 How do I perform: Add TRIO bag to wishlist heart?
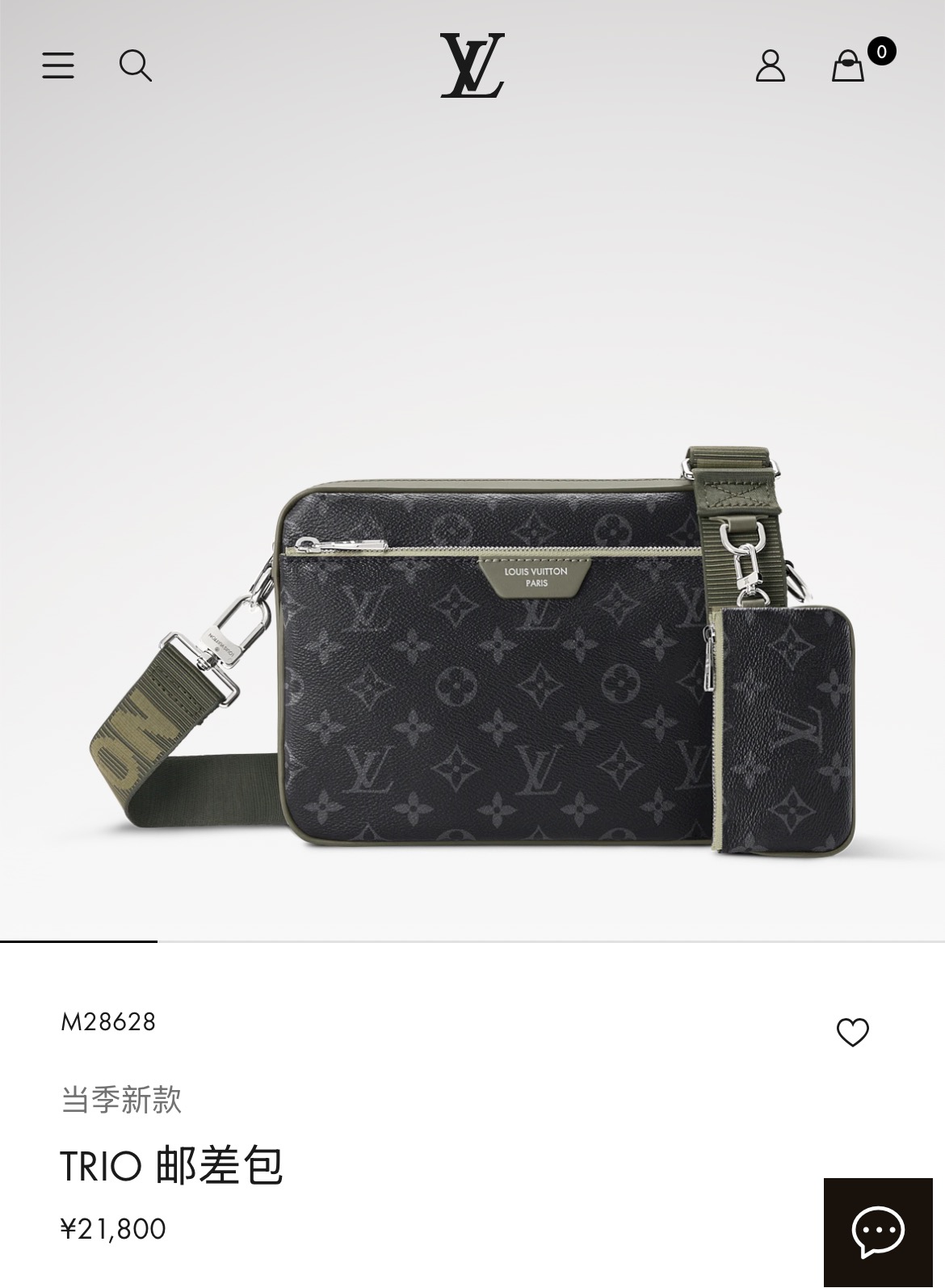pyautogui.click(x=852, y=1032)
